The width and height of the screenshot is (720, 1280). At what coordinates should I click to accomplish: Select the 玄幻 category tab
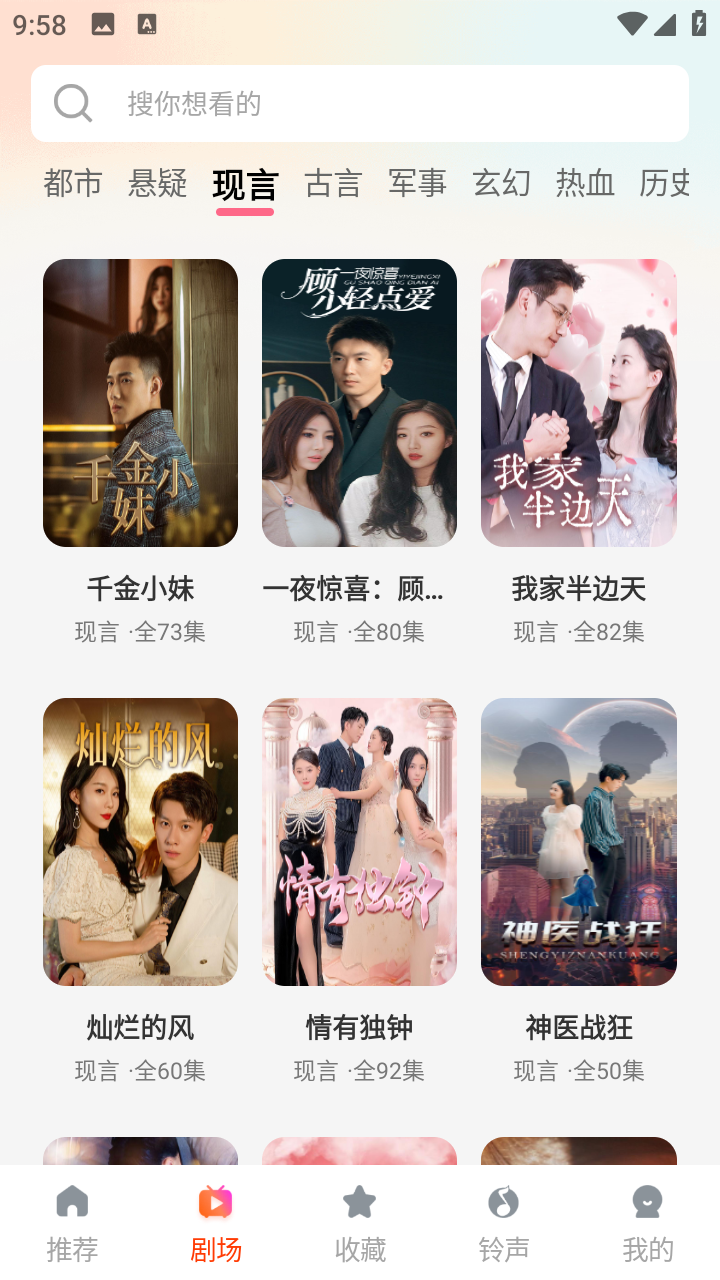click(501, 183)
